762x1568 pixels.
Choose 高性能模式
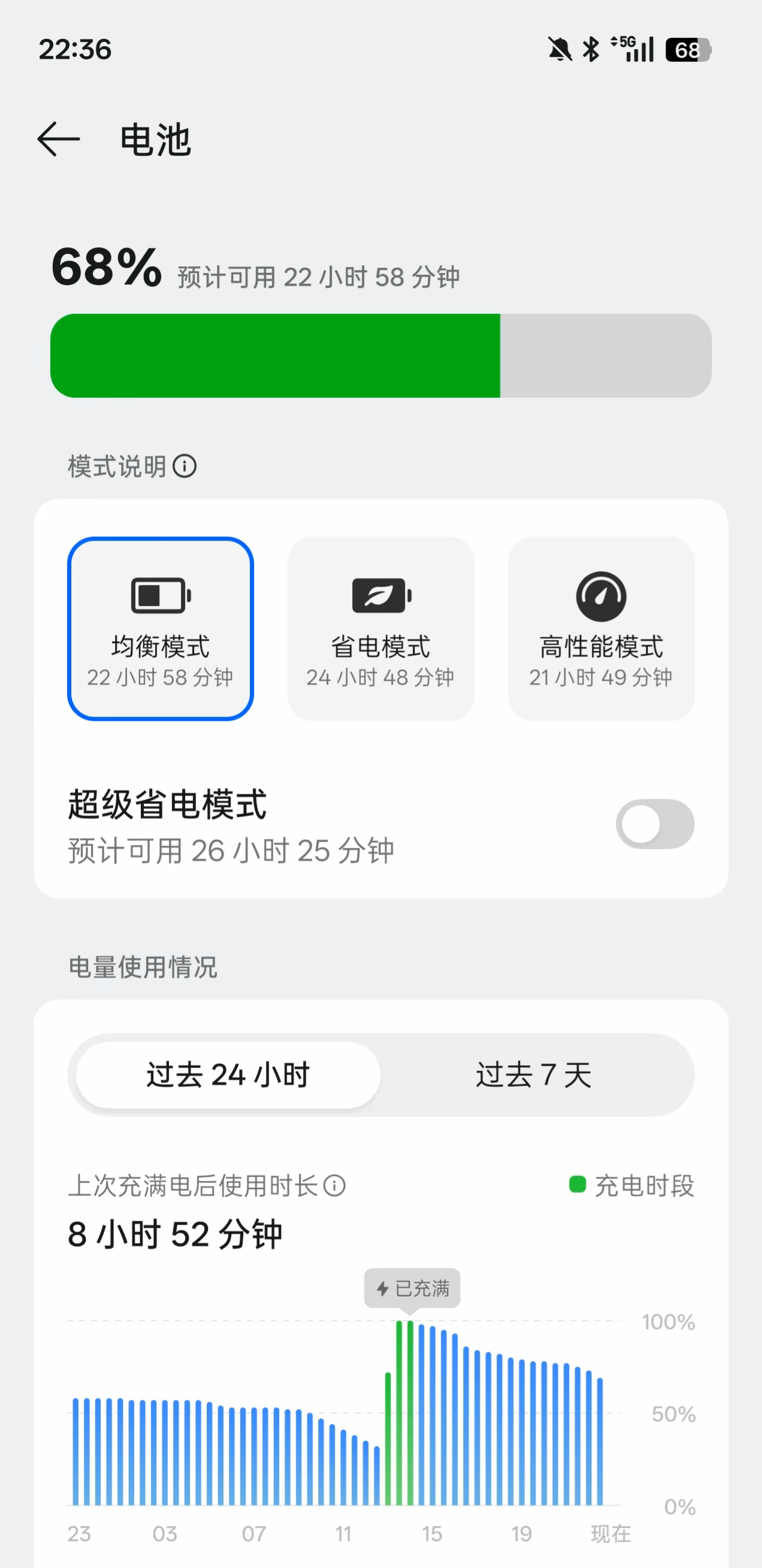(601, 628)
